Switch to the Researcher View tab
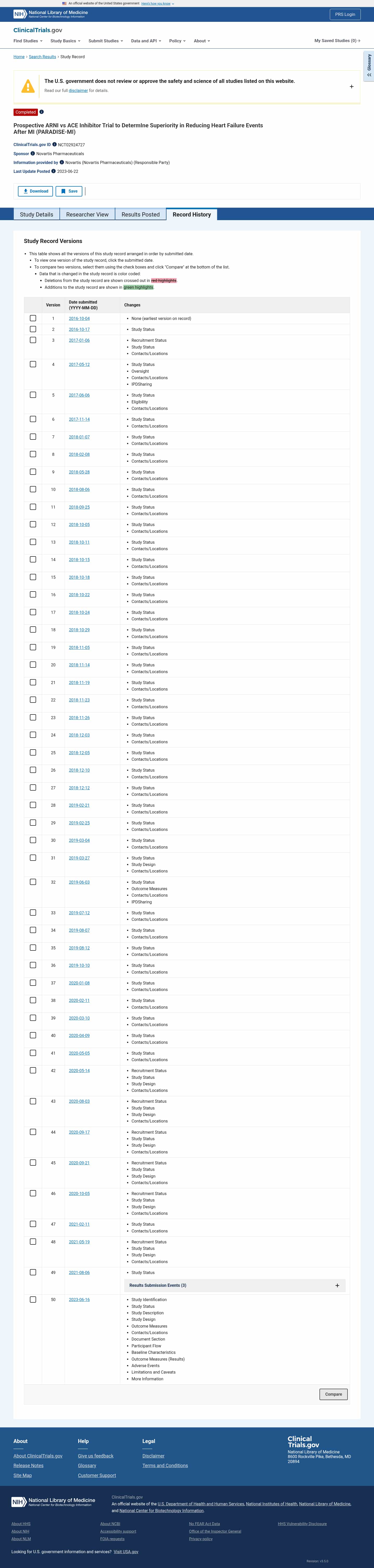 tap(87, 214)
